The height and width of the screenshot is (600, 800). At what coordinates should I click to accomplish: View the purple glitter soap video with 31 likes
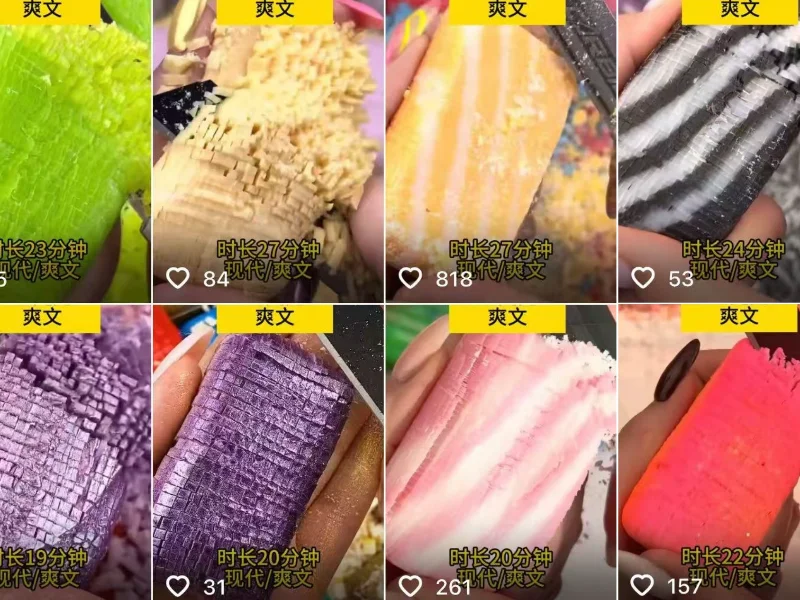click(268, 450)
